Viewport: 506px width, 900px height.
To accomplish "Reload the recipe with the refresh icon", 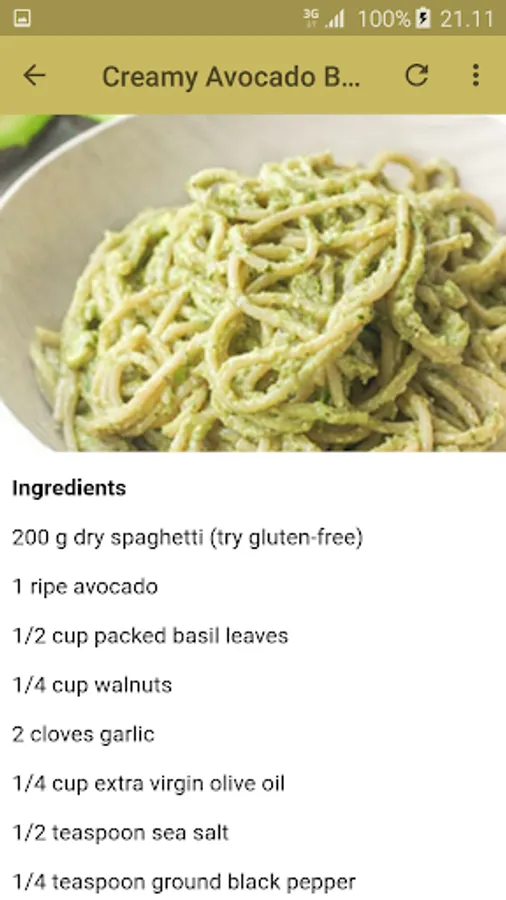I will click(x=417, y=75).
